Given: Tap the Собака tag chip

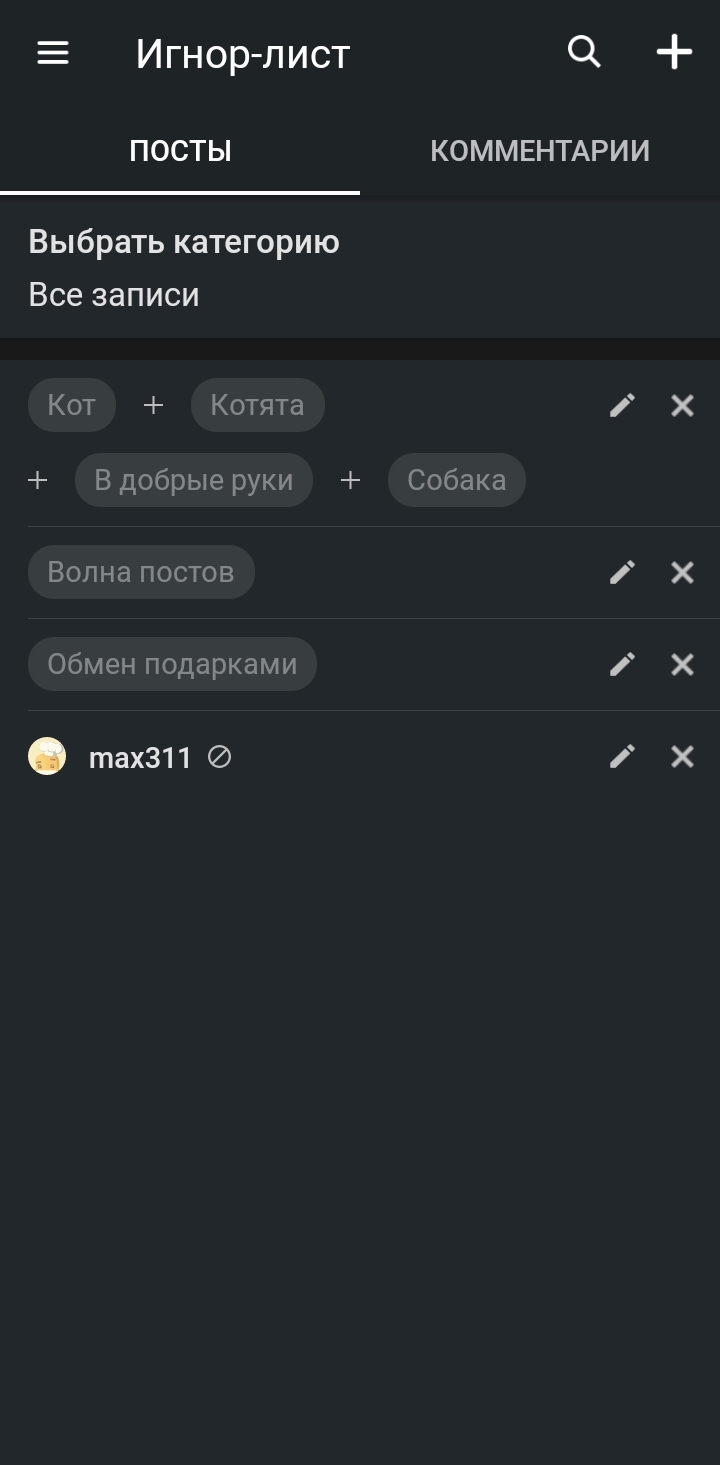Looking at the screenshot, I should (456, 480).
